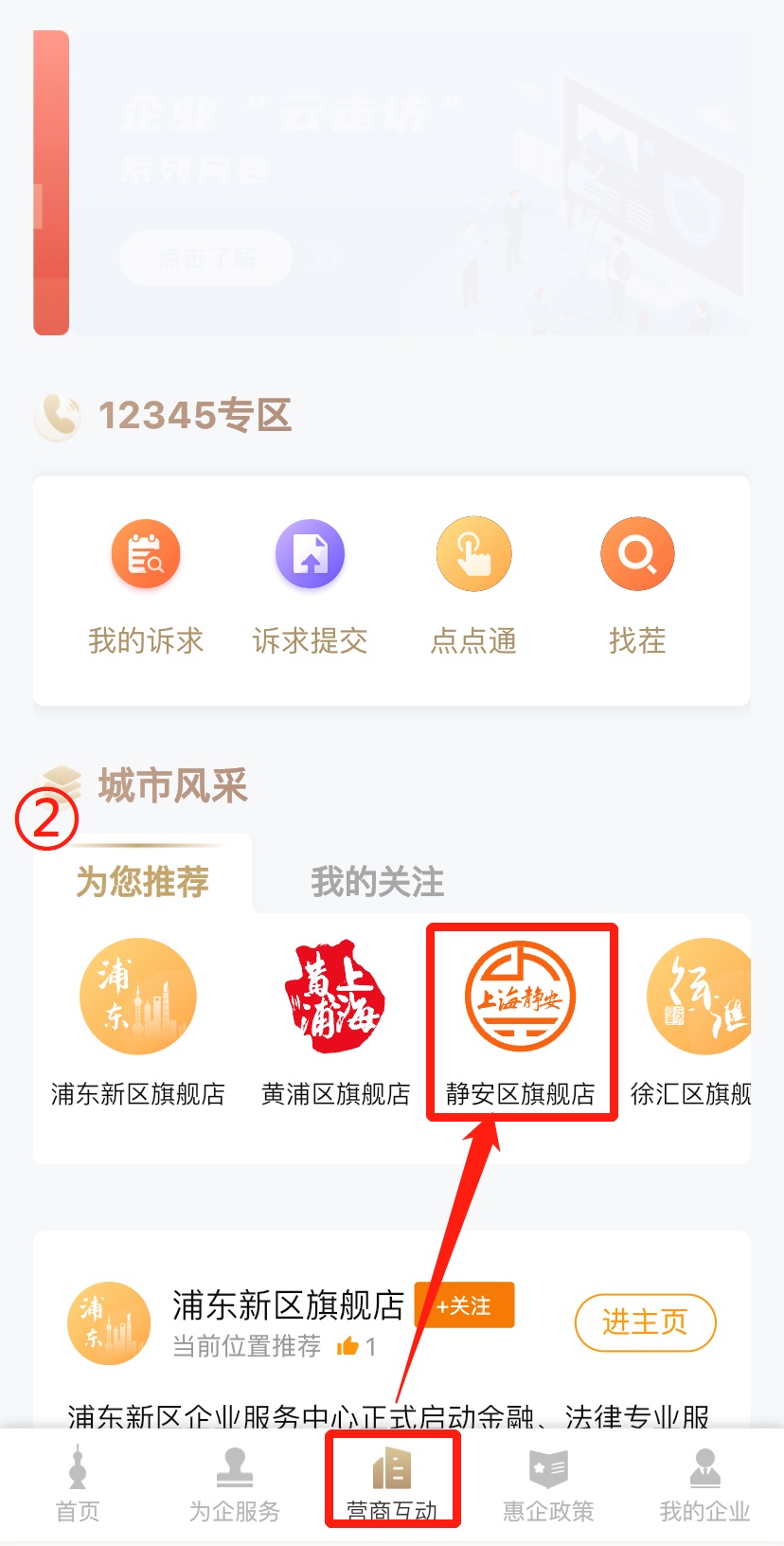Viewport: 784px width, 1546px height.
Task: Switch to the 为您推荐 tab
Action: pyautogui.click(x=143, y=881)
